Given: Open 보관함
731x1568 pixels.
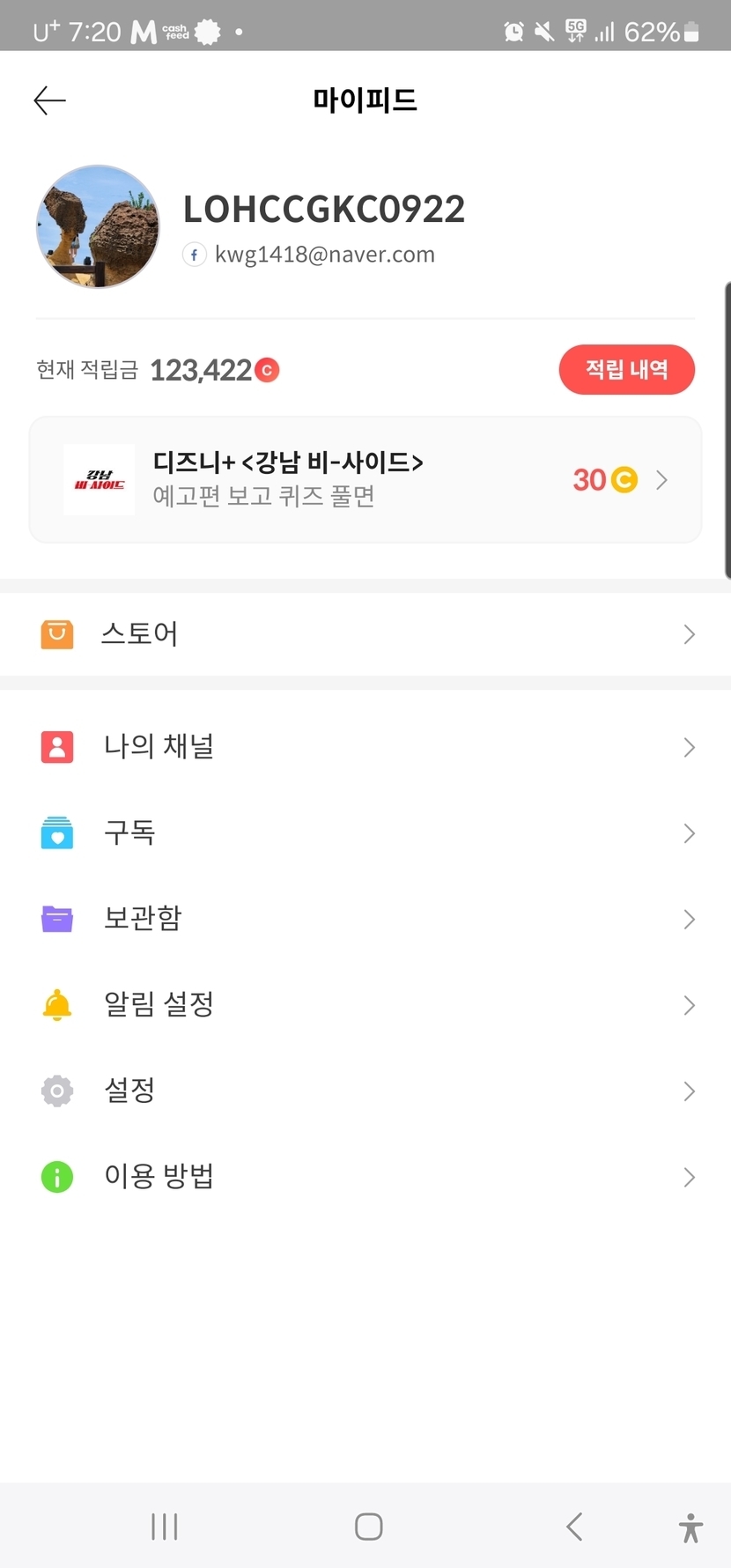Looking at the screenshot, I should point(365,919).
